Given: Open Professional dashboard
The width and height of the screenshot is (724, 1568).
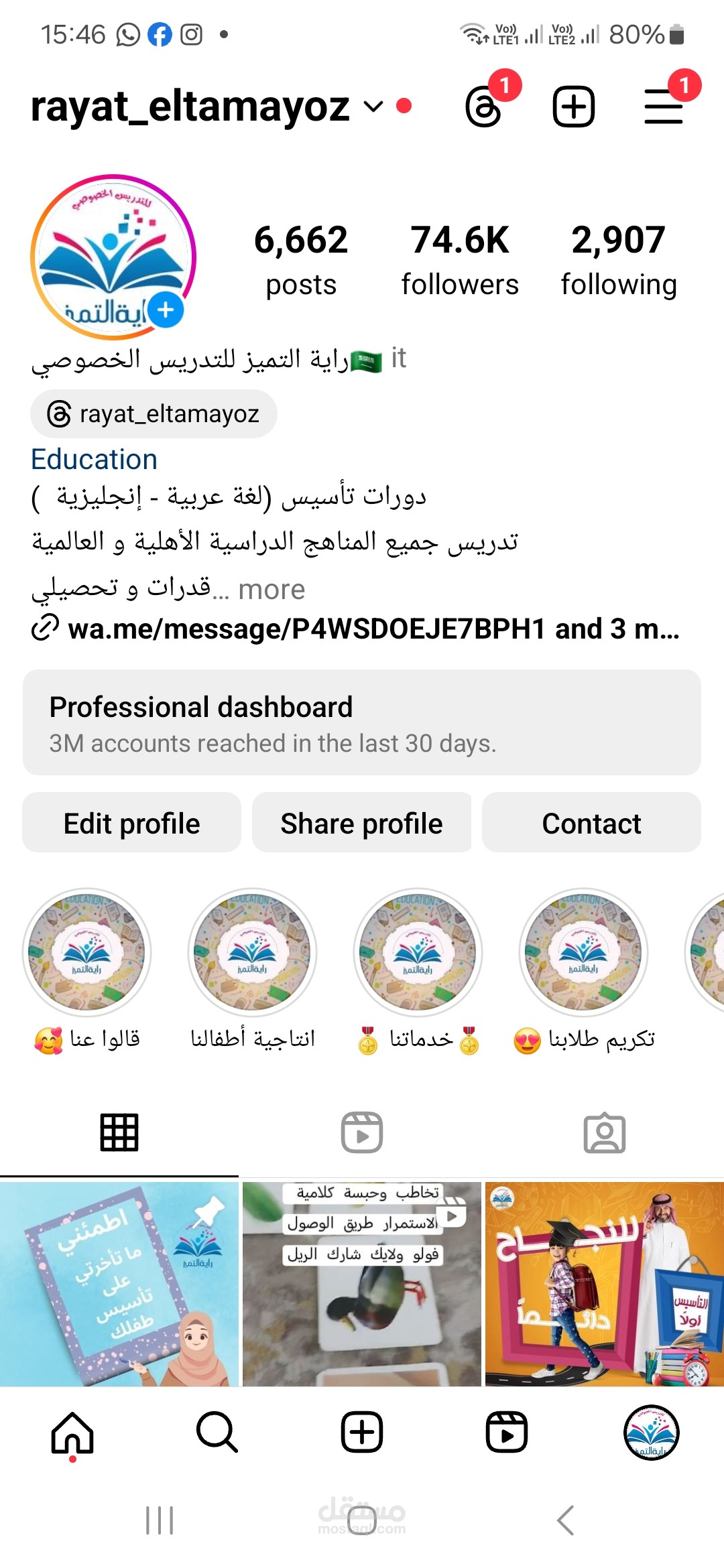Looking at the screenshot, I should coord(362,722).
